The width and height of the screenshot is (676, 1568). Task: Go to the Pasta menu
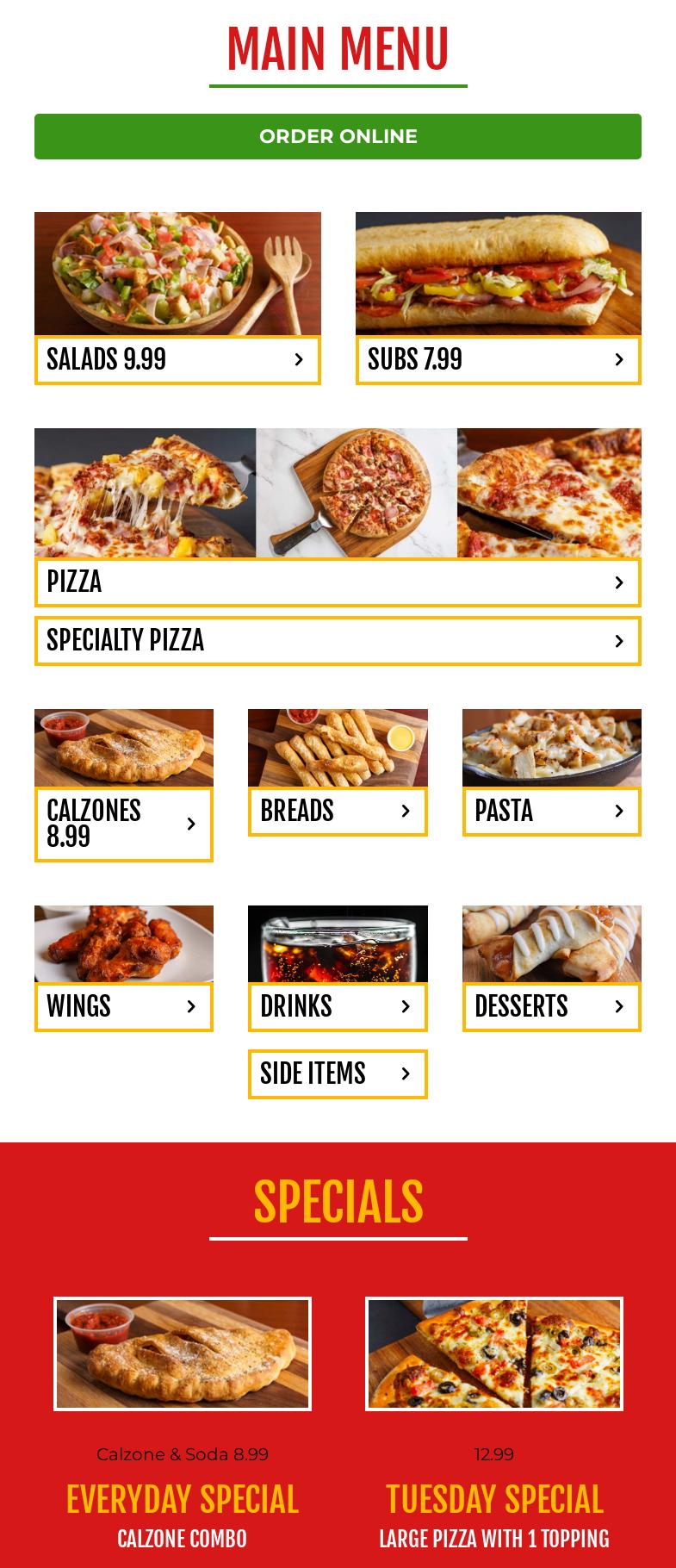point(551,811)
